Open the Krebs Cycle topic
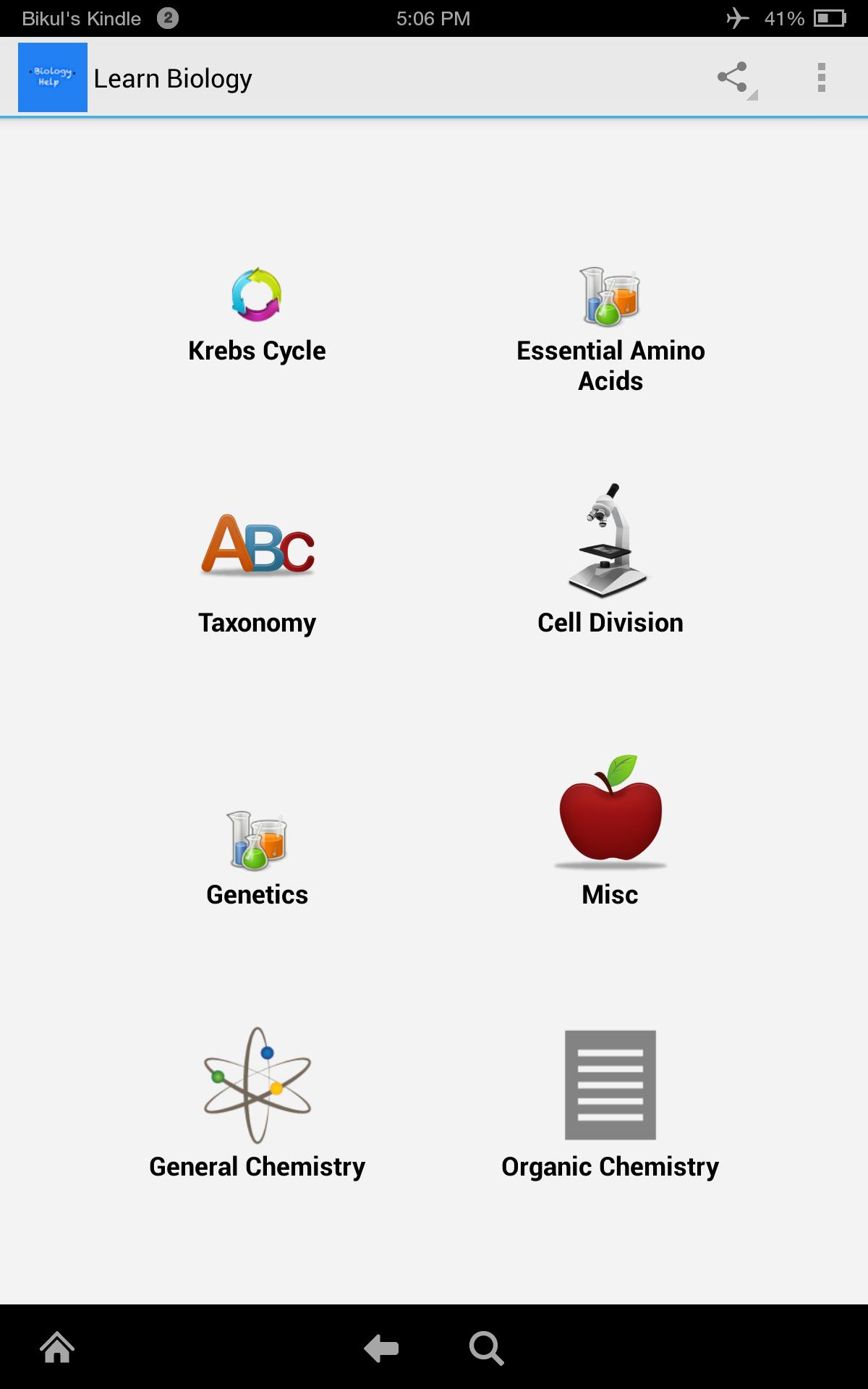Image resolution: width=868 pixels, height=1389 pixels. coord(257,316)
